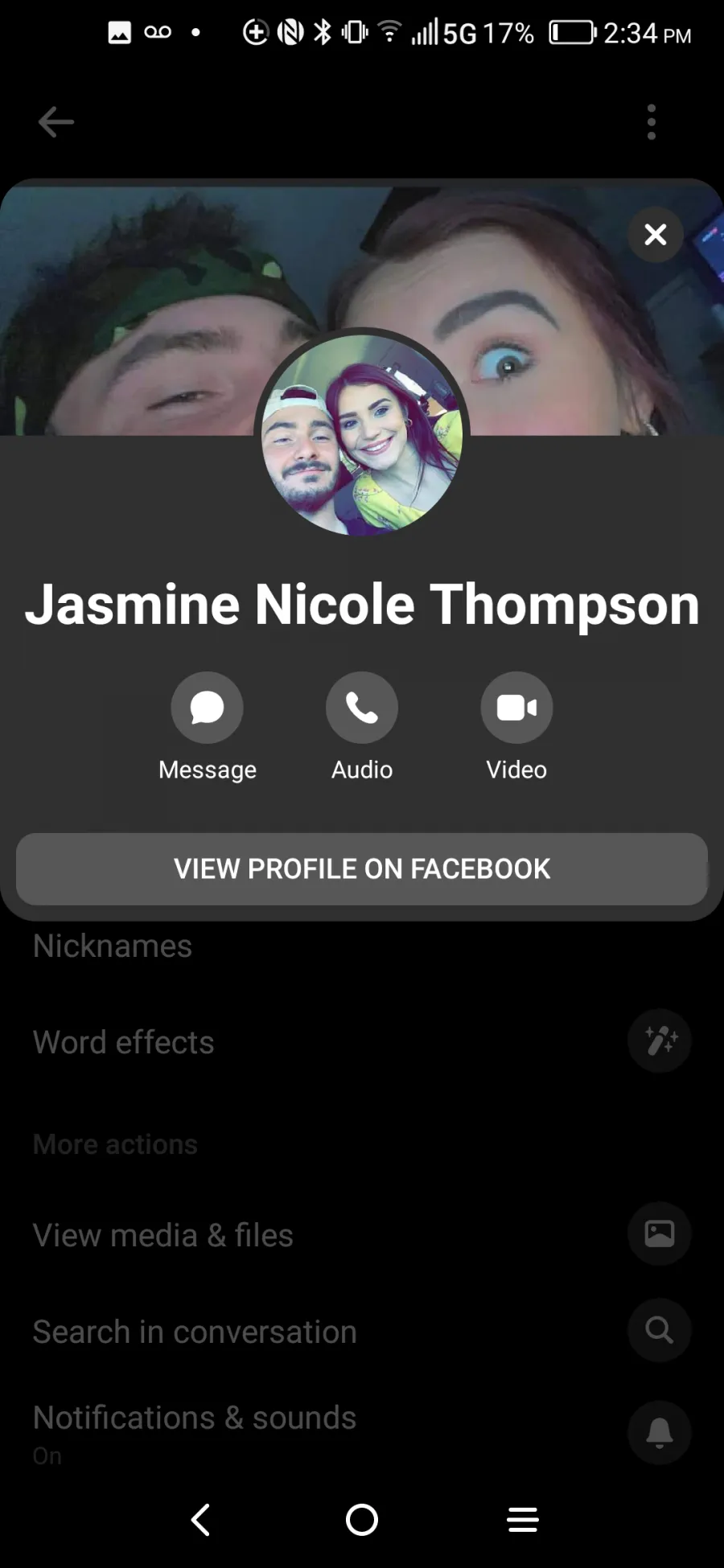Close the profile card
Viewport: 724px width, 1568px height.
(x=656, y=234)
